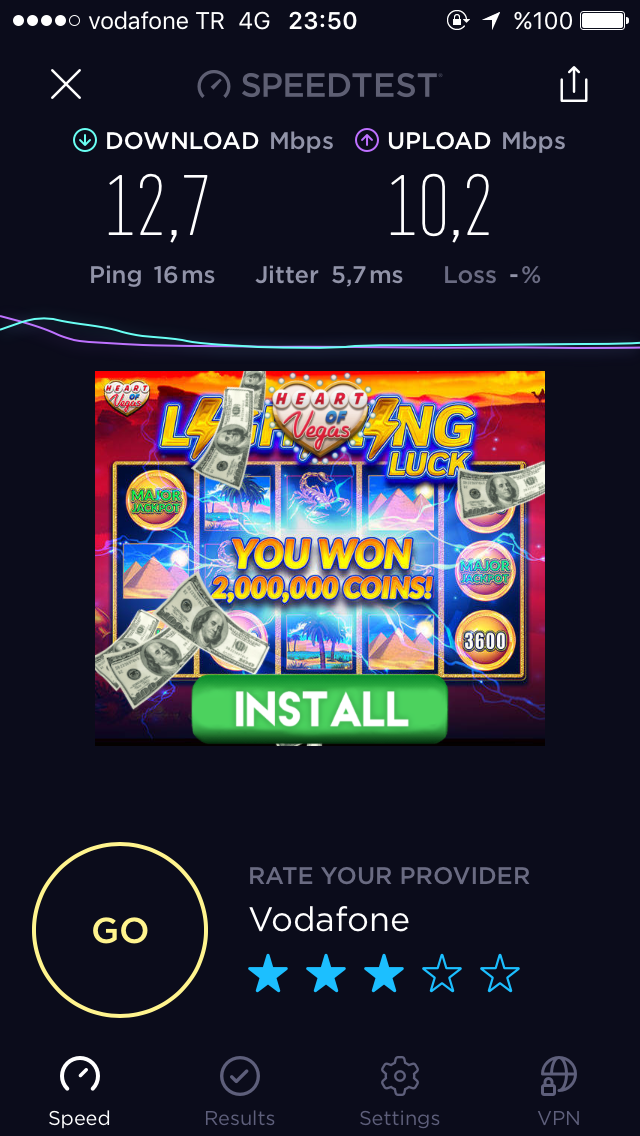Give Vodafone a five-star rating
Image resolution: width=640 pixels, height=1136 pixels.
500,973
